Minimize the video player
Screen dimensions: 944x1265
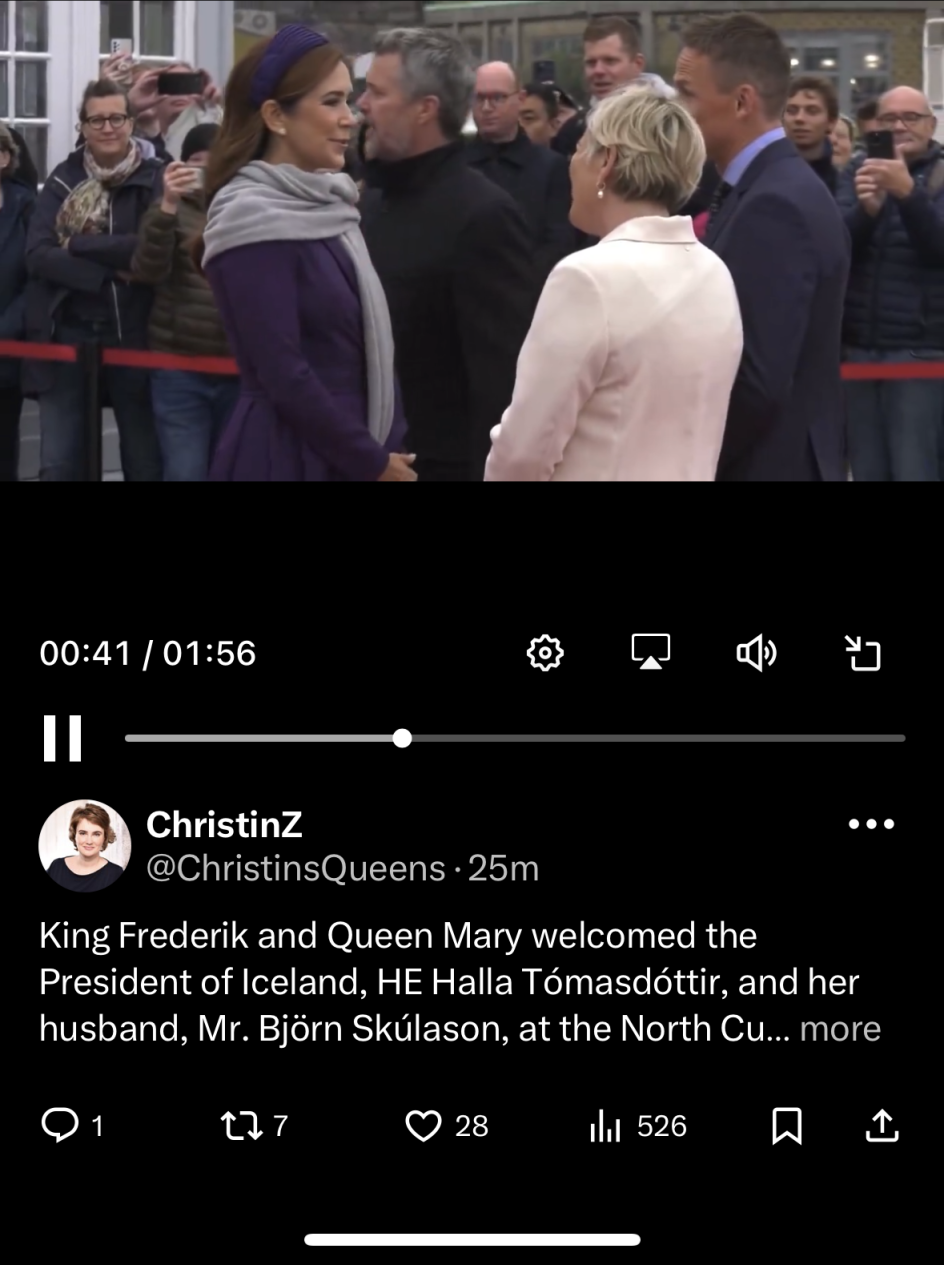point(863,653)
